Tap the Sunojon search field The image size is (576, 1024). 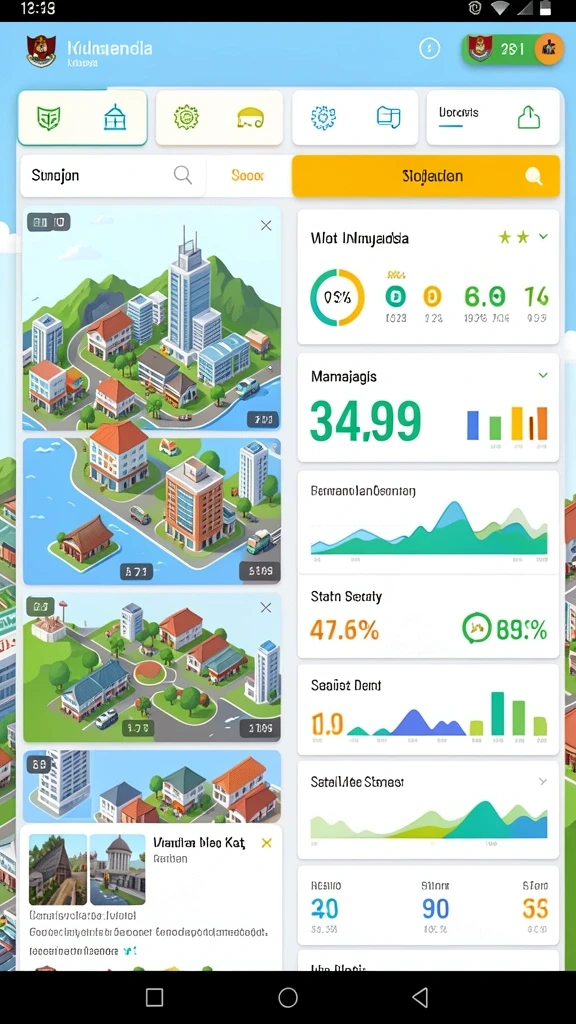click(x=113, y=176)
